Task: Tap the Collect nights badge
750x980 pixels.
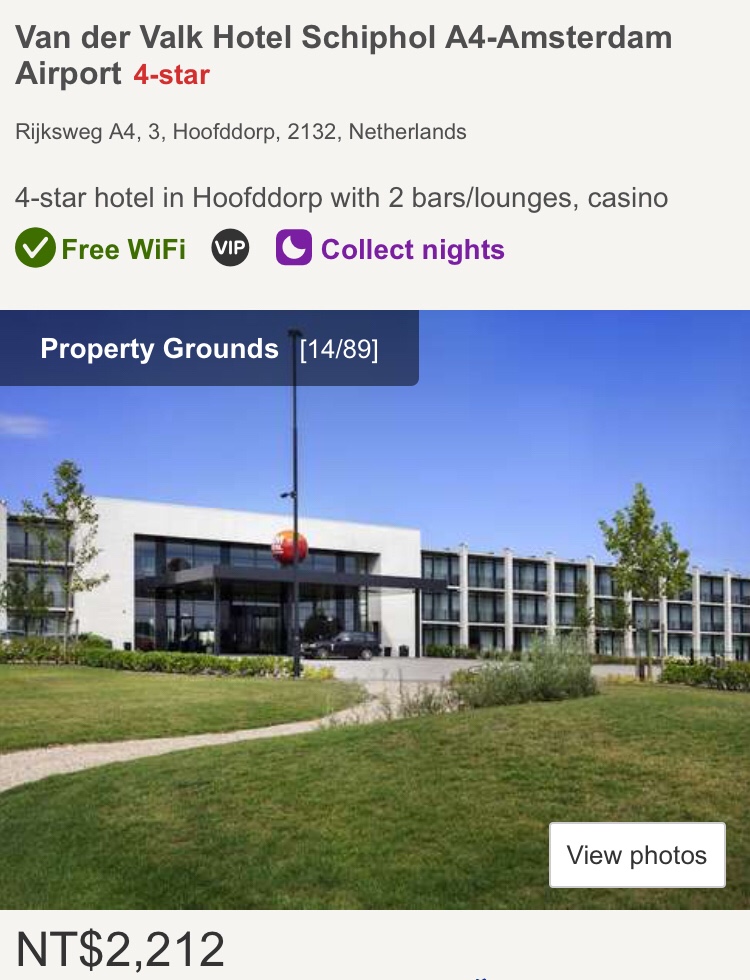Action: (x=391, y=249)
